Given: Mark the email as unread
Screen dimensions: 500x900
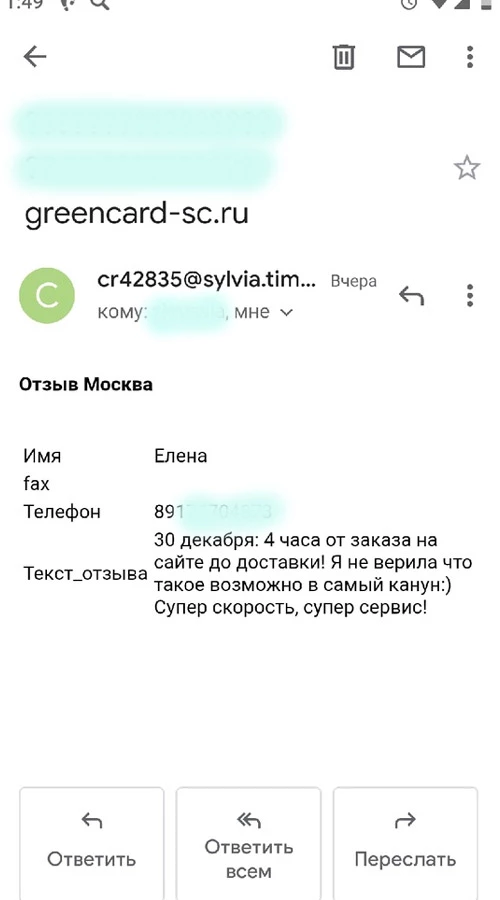Looking at the screenshot, I should 411,57.
